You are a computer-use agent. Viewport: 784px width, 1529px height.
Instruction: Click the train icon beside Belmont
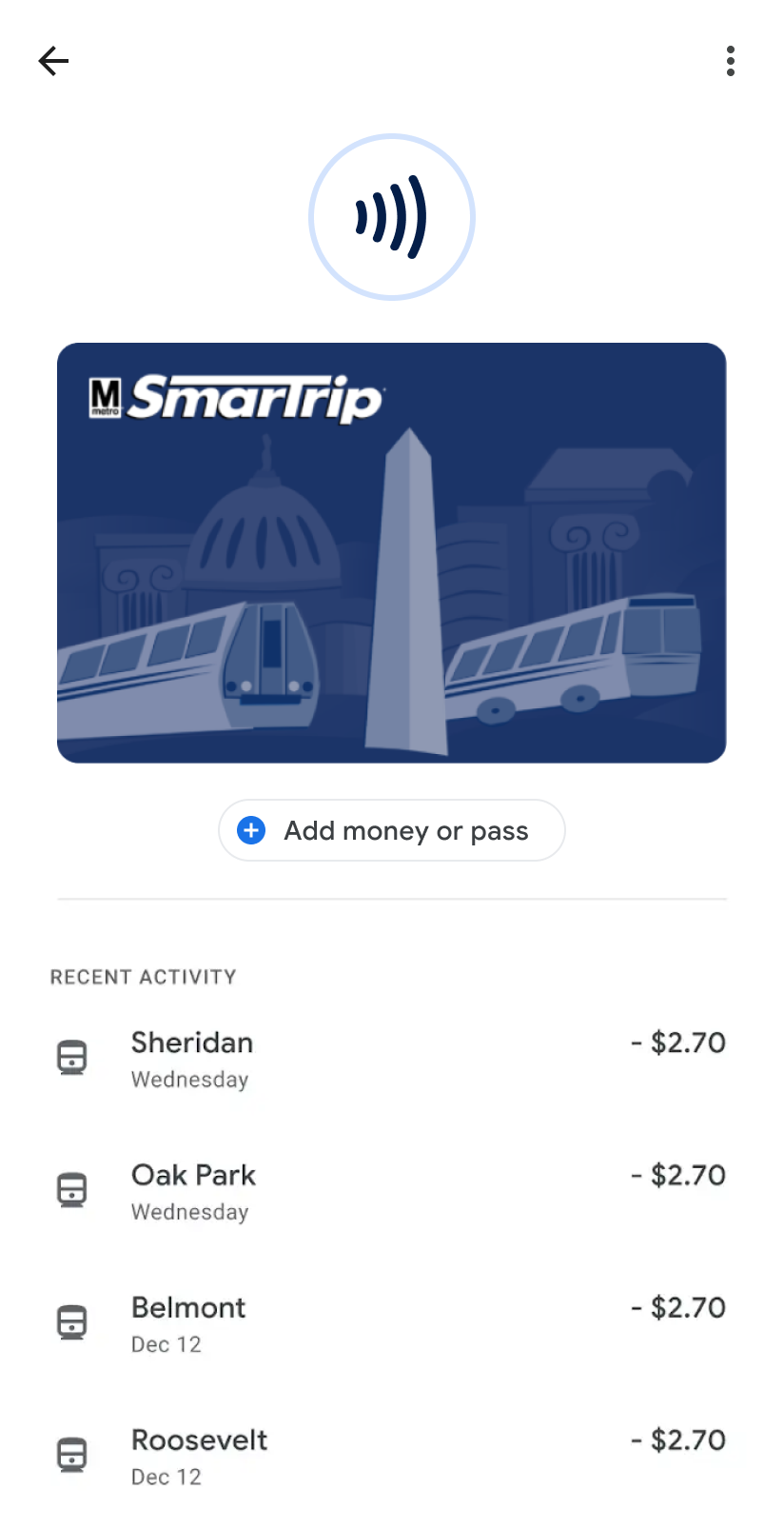pyautogui.click(x=72, y=1321)
